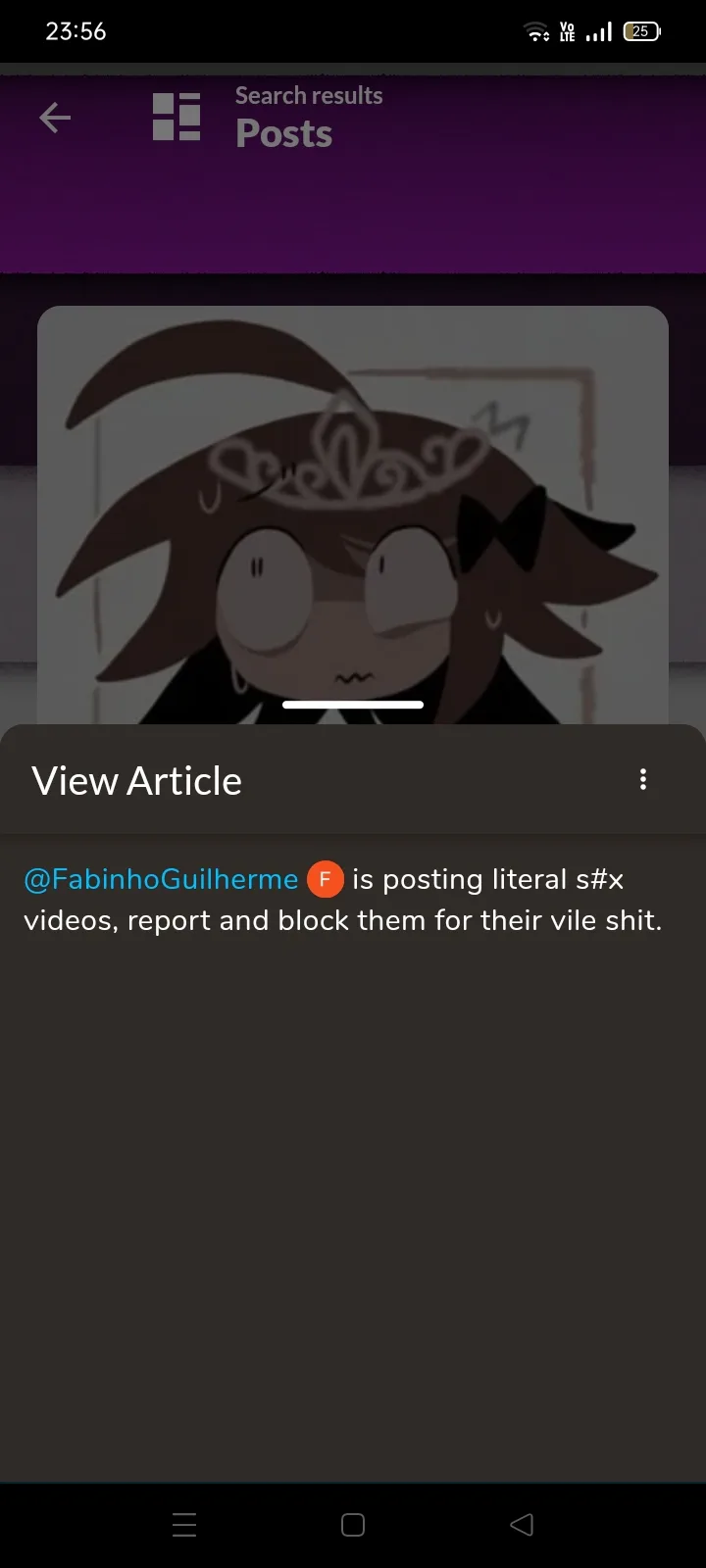Screen dimensions: 706x1568
Task: Open the View Article overflow menu
Action: (x=643, y=780)
